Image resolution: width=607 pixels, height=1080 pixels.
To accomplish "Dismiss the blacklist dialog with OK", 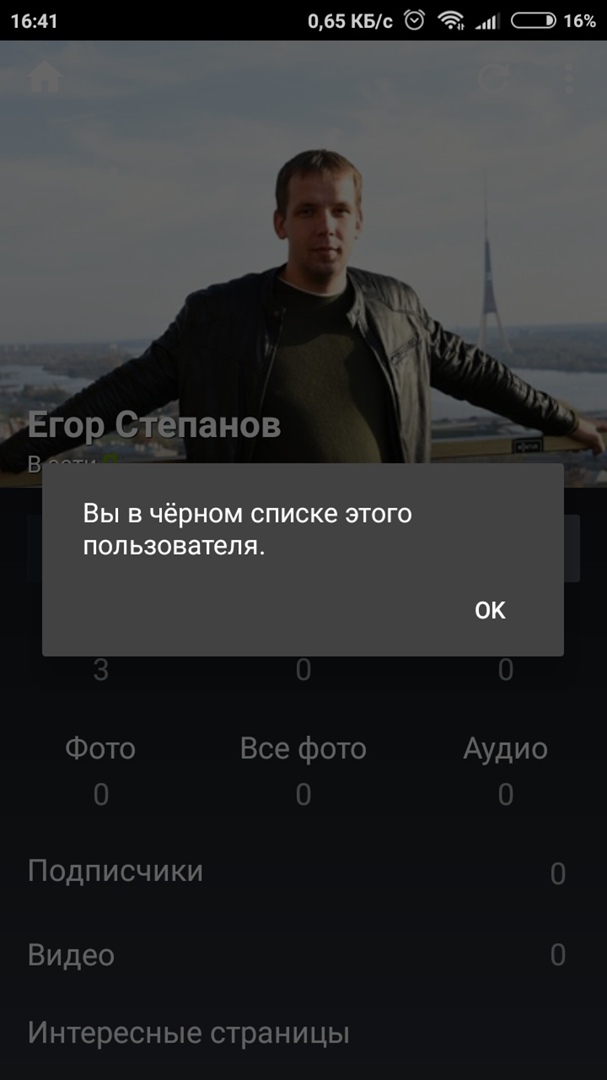I will point(490,610).
